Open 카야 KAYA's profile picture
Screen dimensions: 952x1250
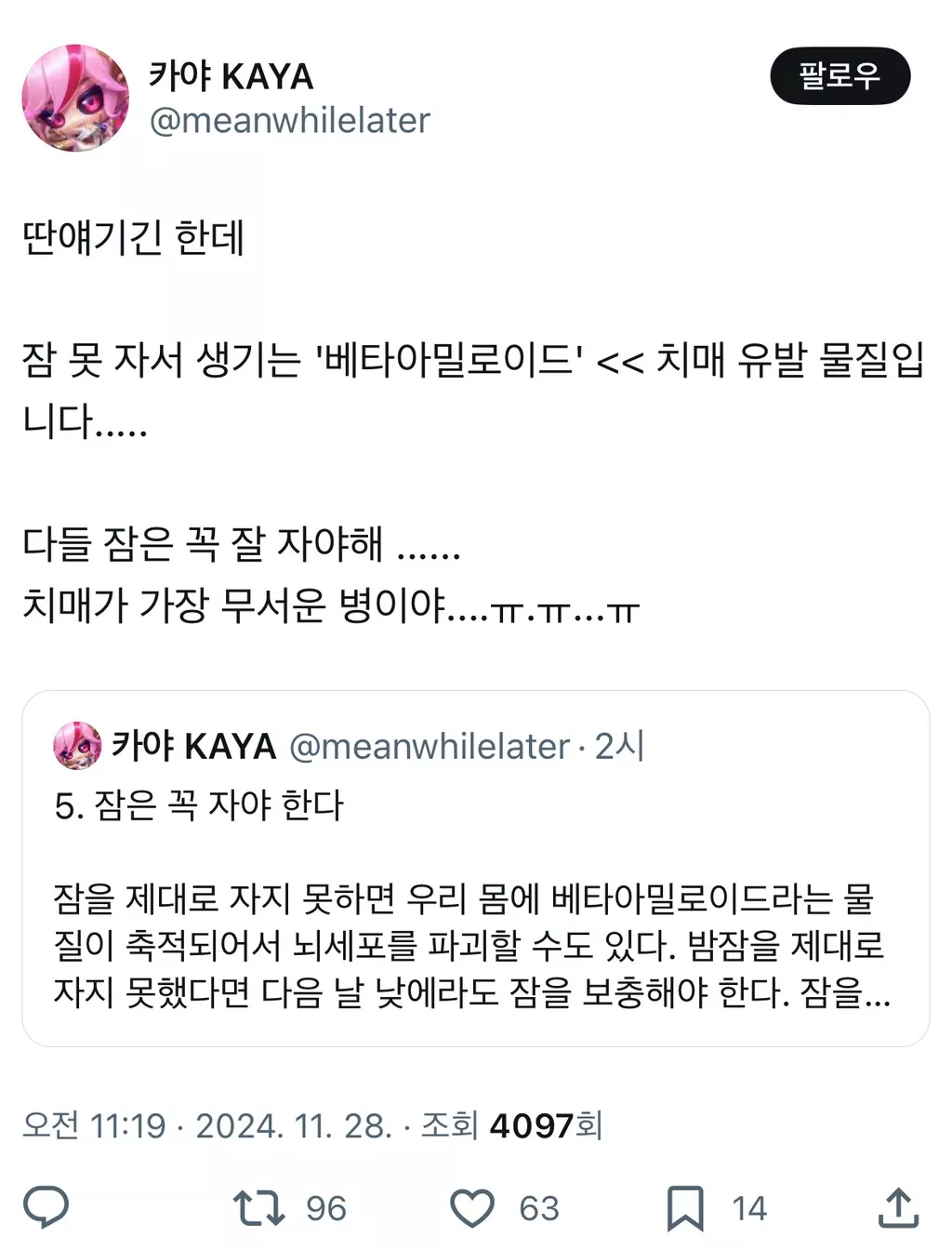75,98
